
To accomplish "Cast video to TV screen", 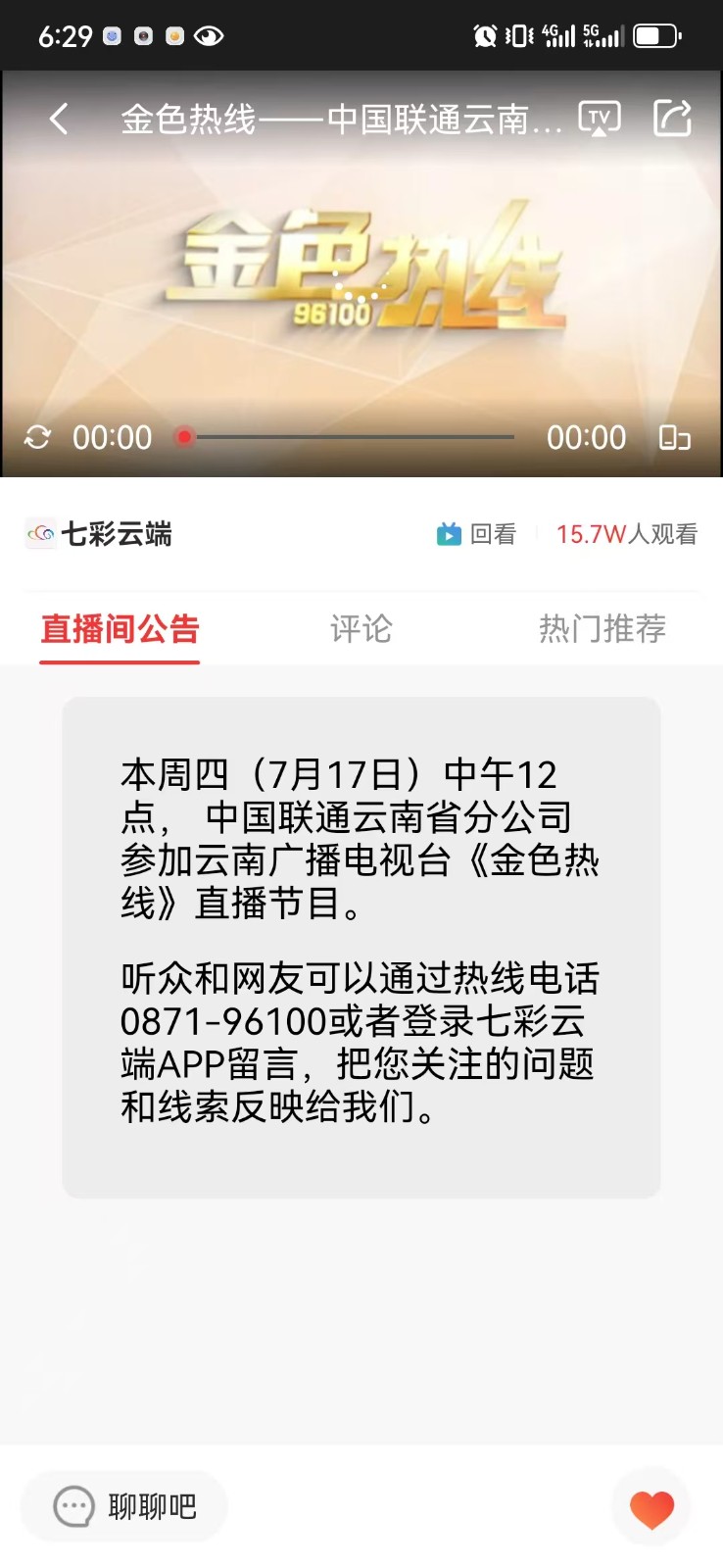I will tap(601, 118).
